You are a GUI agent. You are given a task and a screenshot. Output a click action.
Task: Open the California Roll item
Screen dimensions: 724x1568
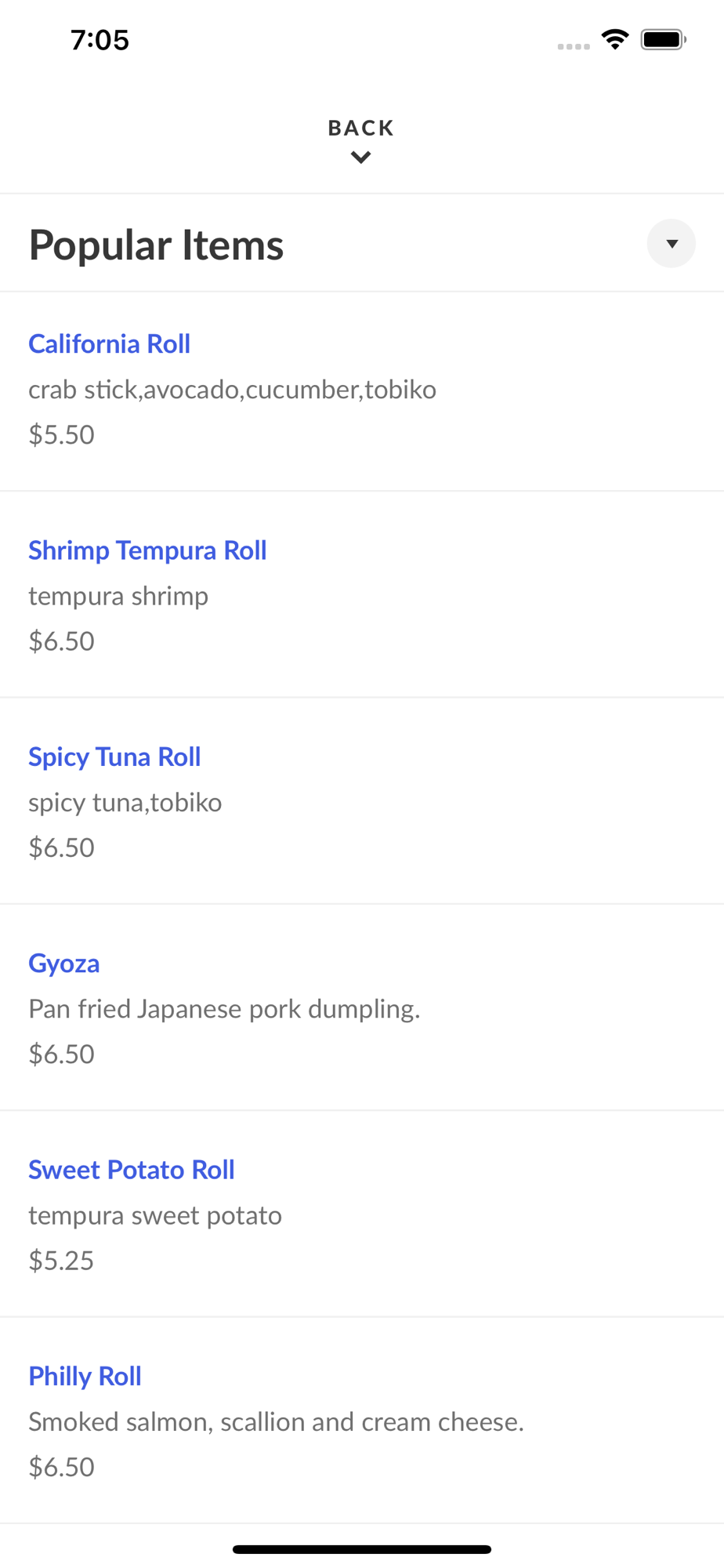[x=362, y=391]
